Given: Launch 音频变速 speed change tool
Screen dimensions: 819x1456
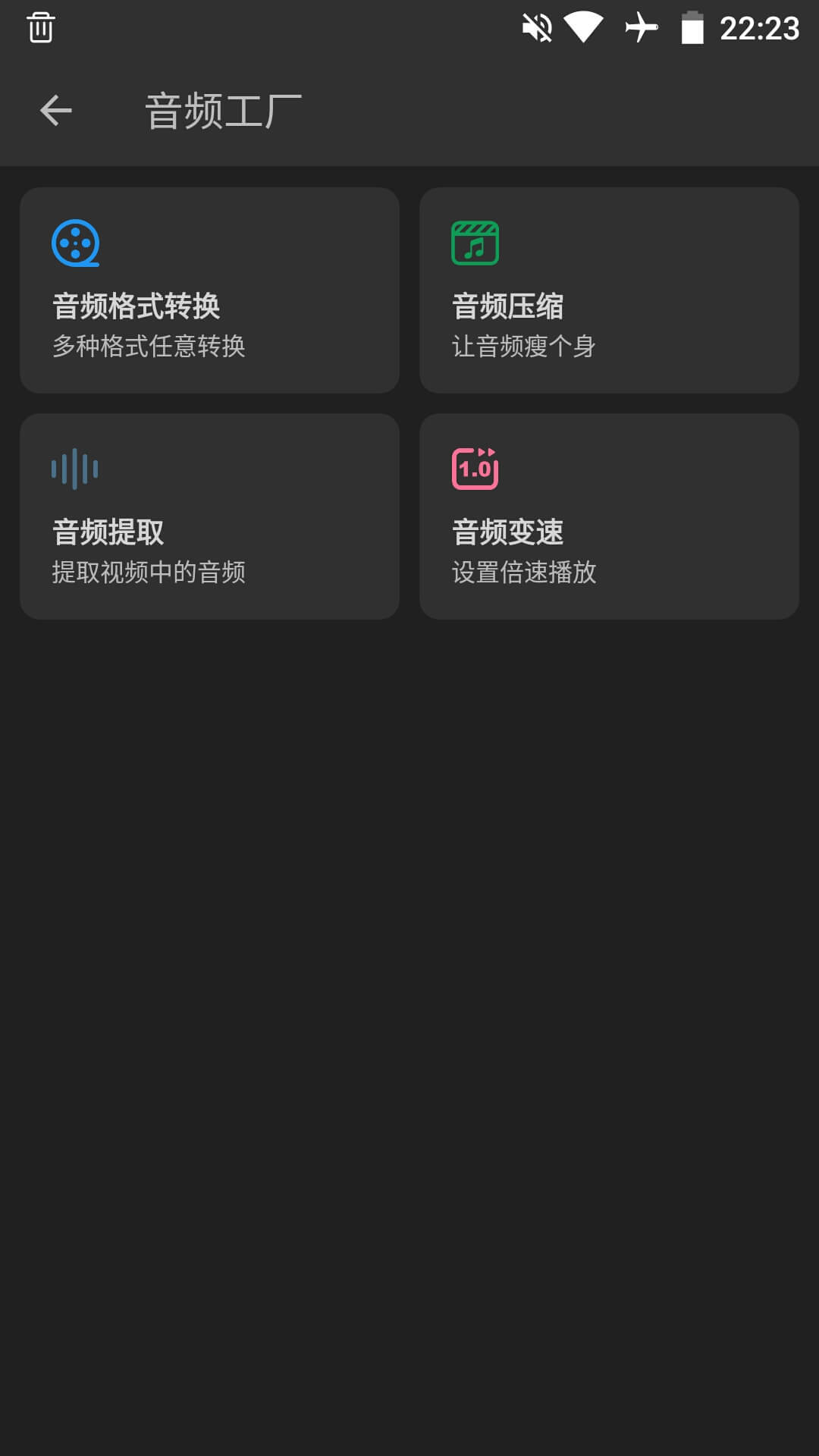Looking at the screenshot, I should [x=609, y=516].
